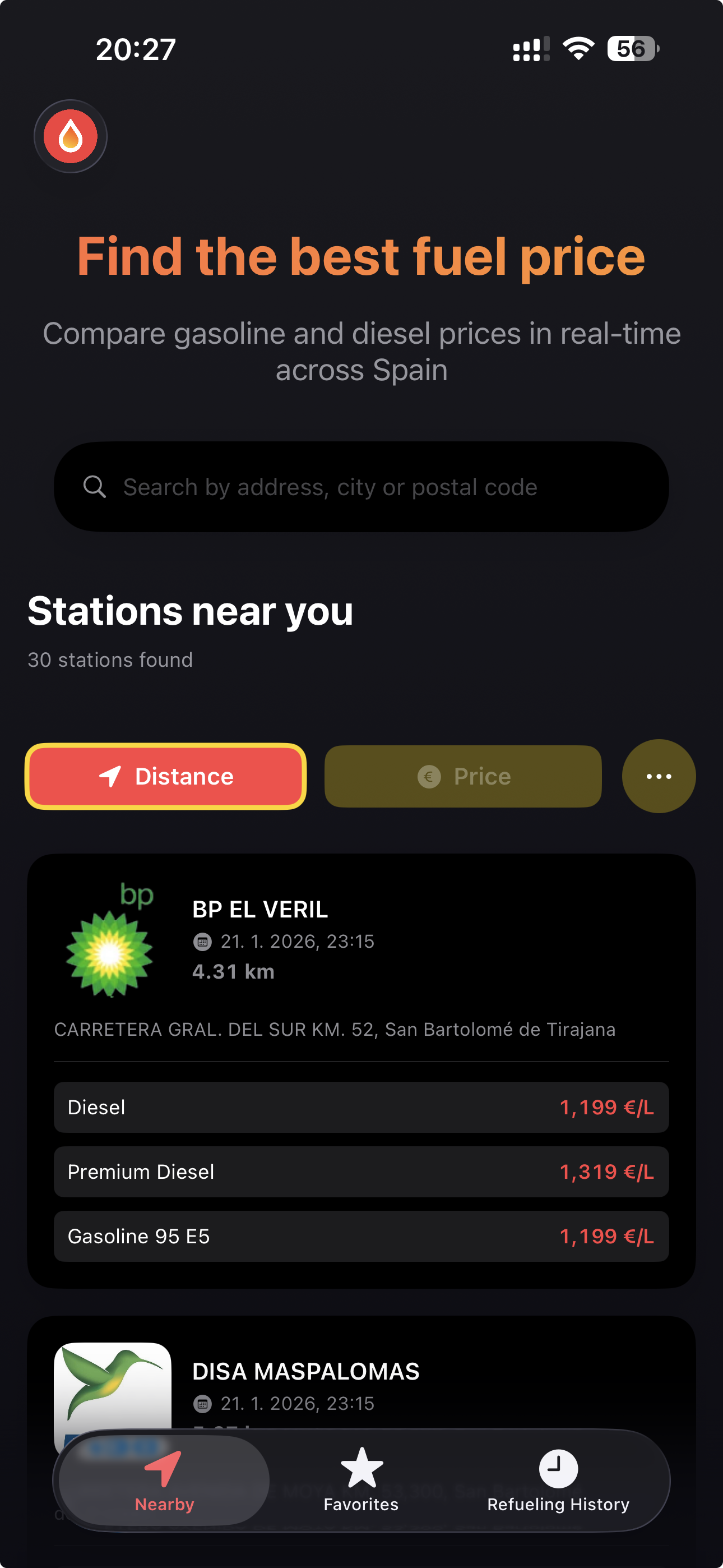This screenshot has width=723, height=1568.
Task: Focus the address, city or postal code search
Action: click(x=361, y=487)
